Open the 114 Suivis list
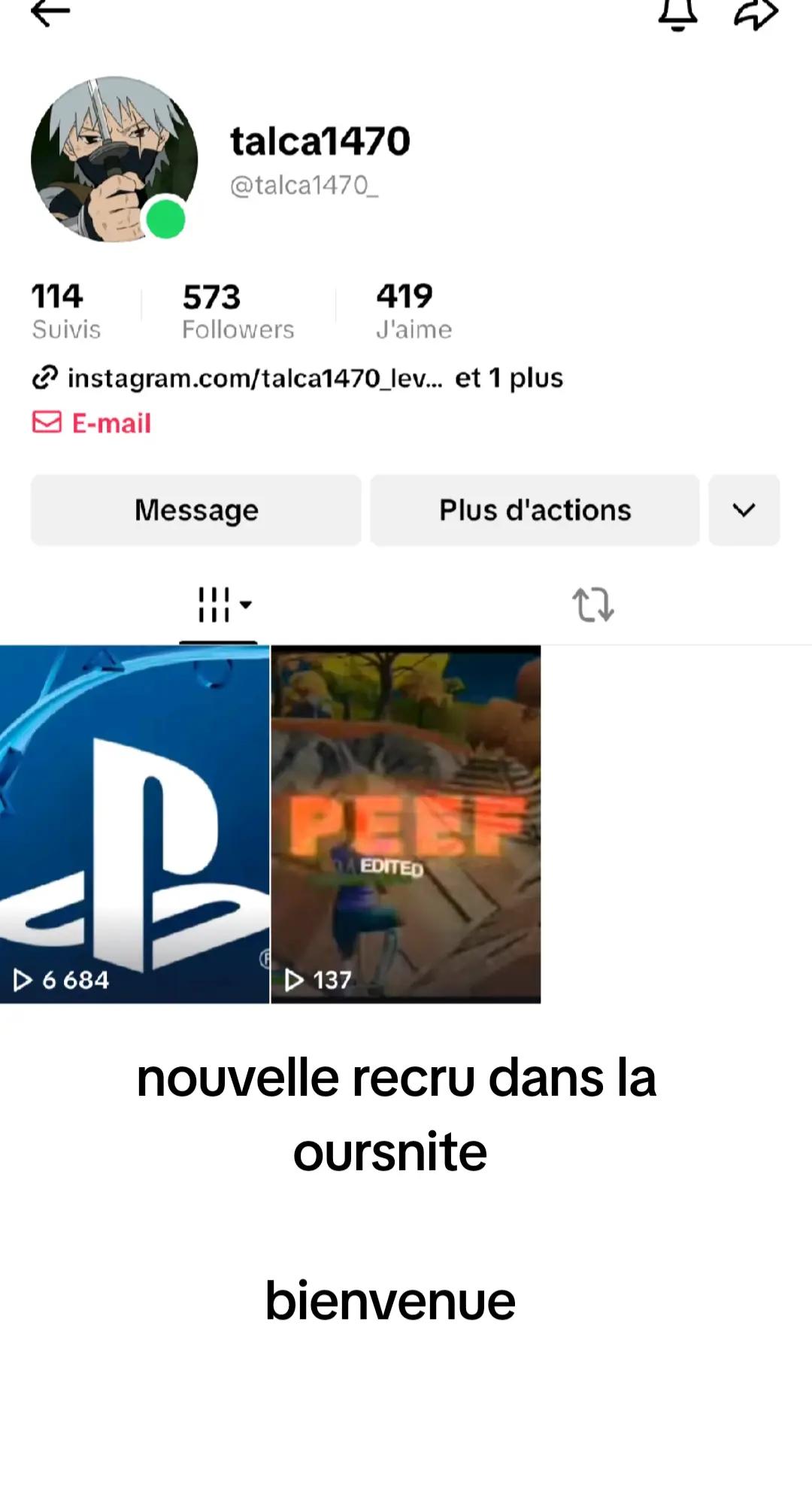812x1498 pixels. [x=65, y=311]
